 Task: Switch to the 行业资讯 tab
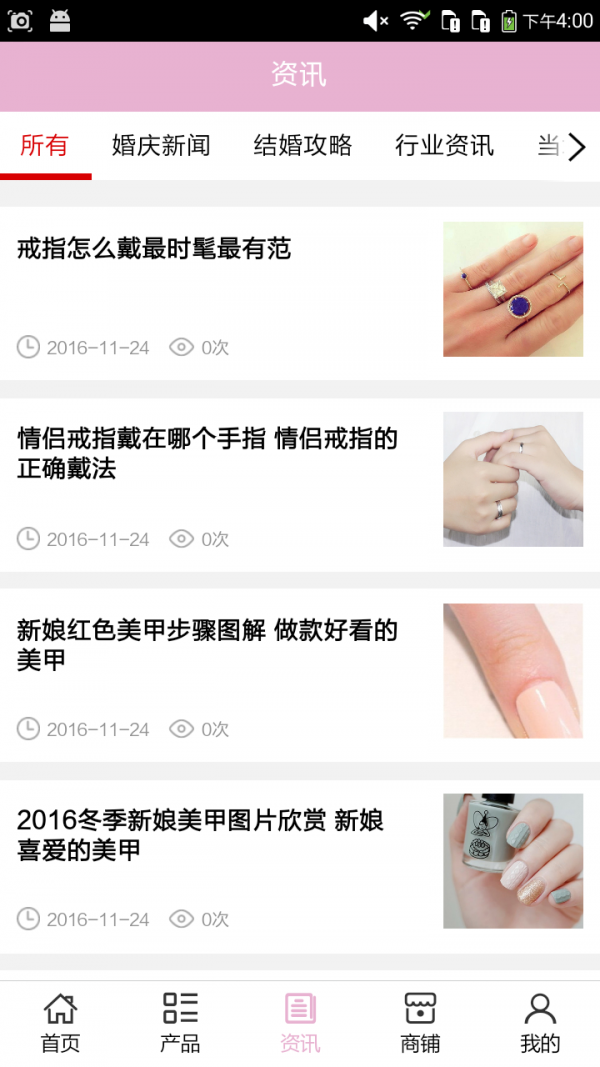point(444,146)
